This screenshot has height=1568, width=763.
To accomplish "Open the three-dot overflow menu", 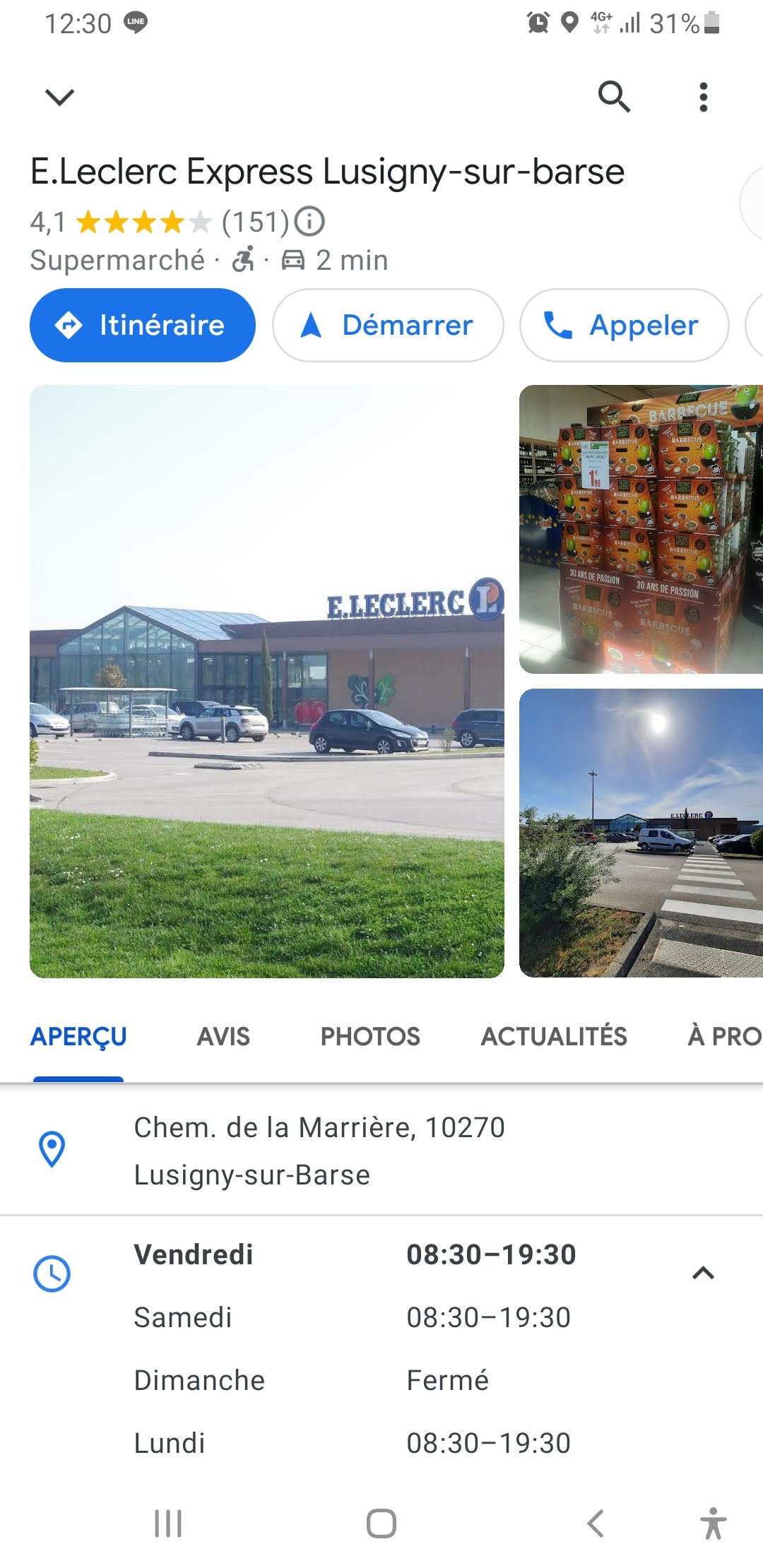I will tap(703, 97).
